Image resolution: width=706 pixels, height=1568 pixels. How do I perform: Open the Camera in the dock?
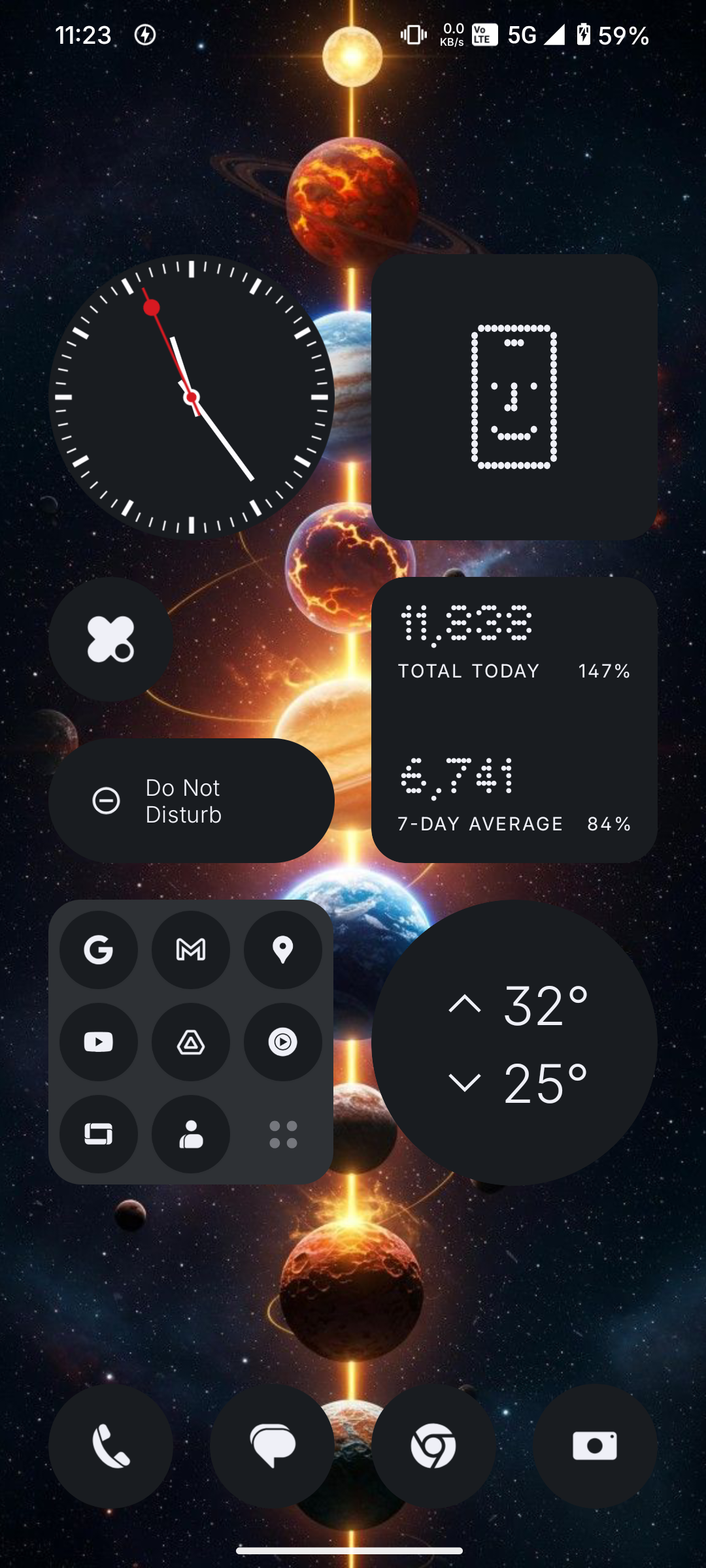pos(595,1445)
